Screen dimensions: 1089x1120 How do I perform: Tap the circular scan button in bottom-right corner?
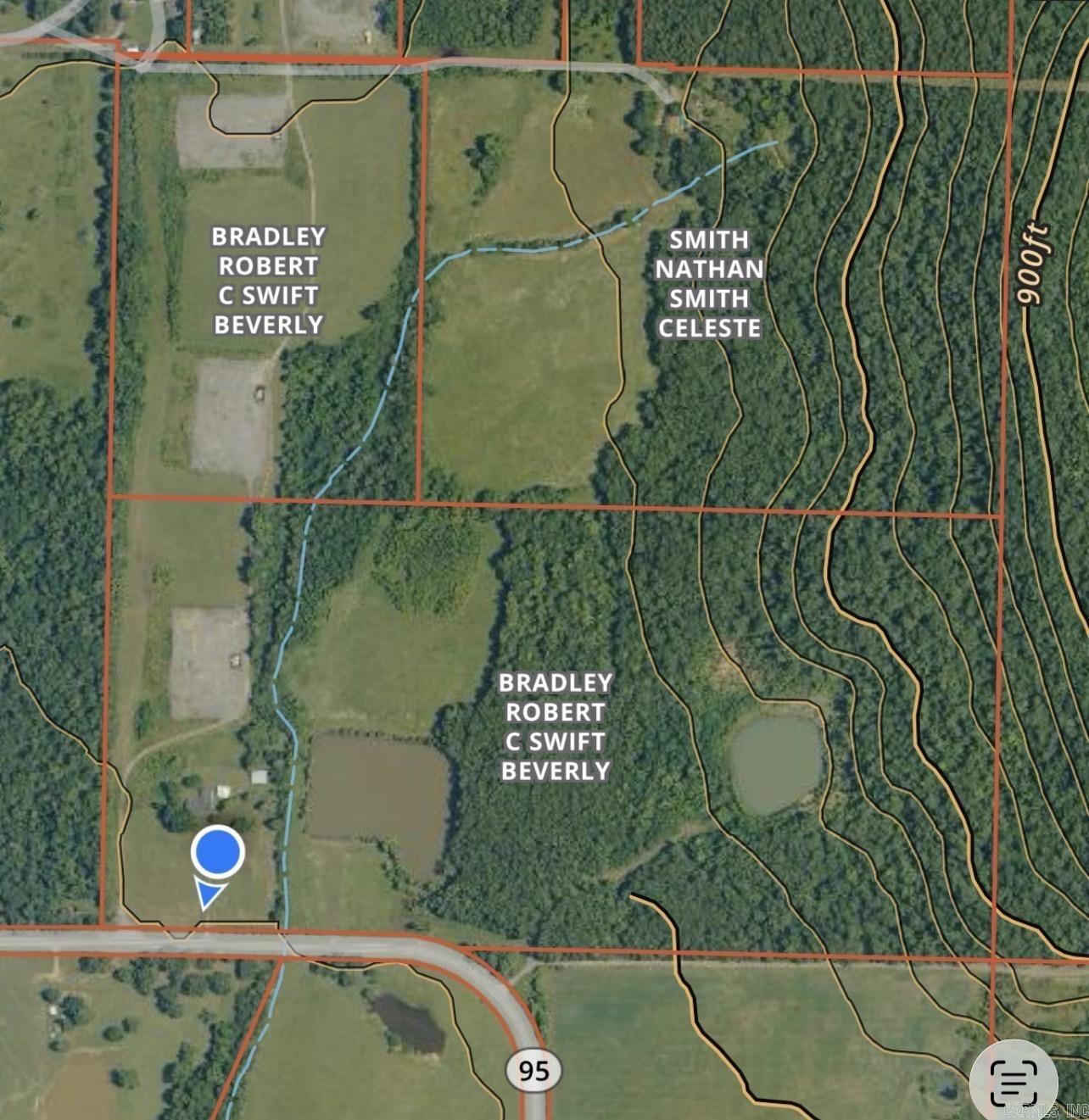pos(1014,1079)
